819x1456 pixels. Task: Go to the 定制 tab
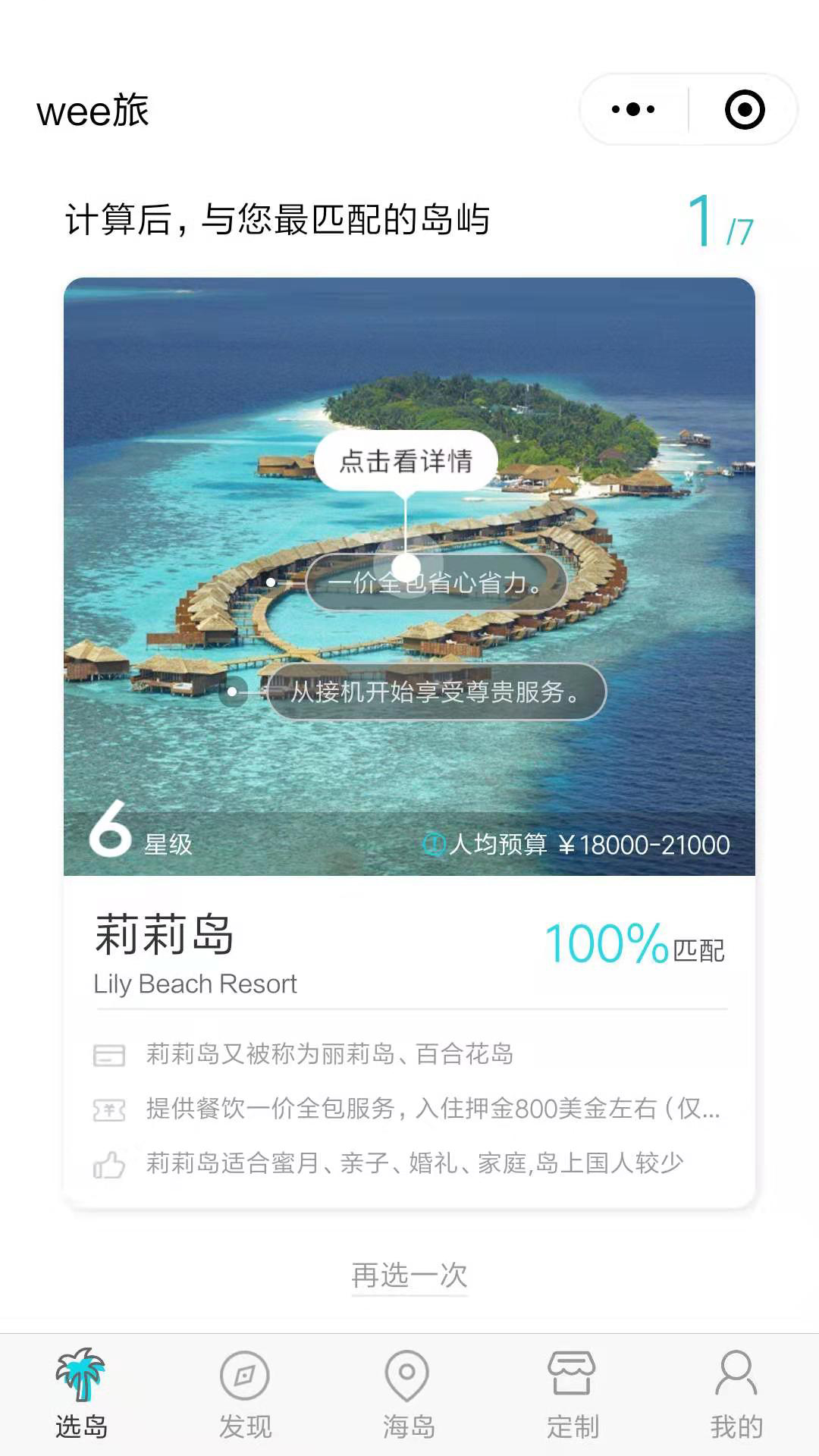click(573, 1394)
